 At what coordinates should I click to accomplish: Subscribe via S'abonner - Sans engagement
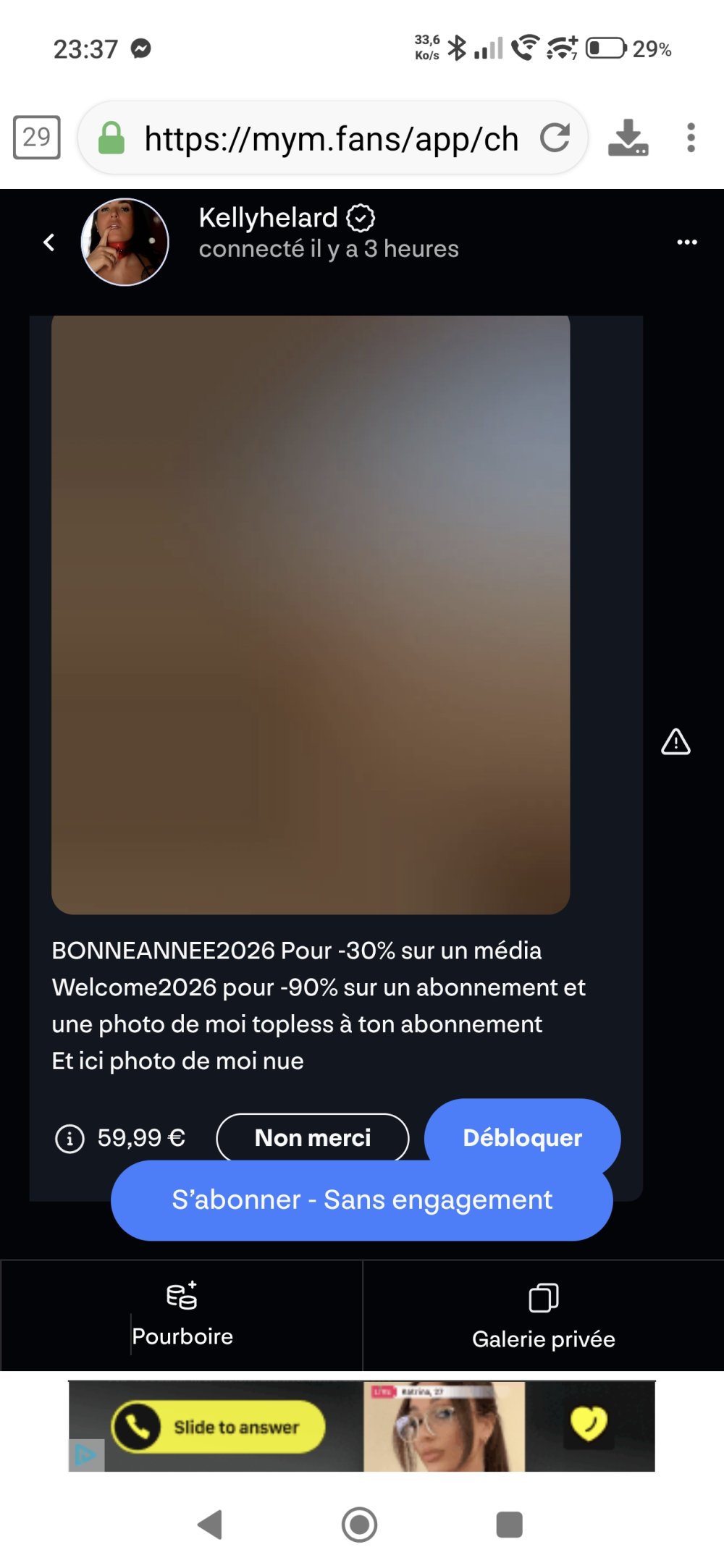[361, 1201]
